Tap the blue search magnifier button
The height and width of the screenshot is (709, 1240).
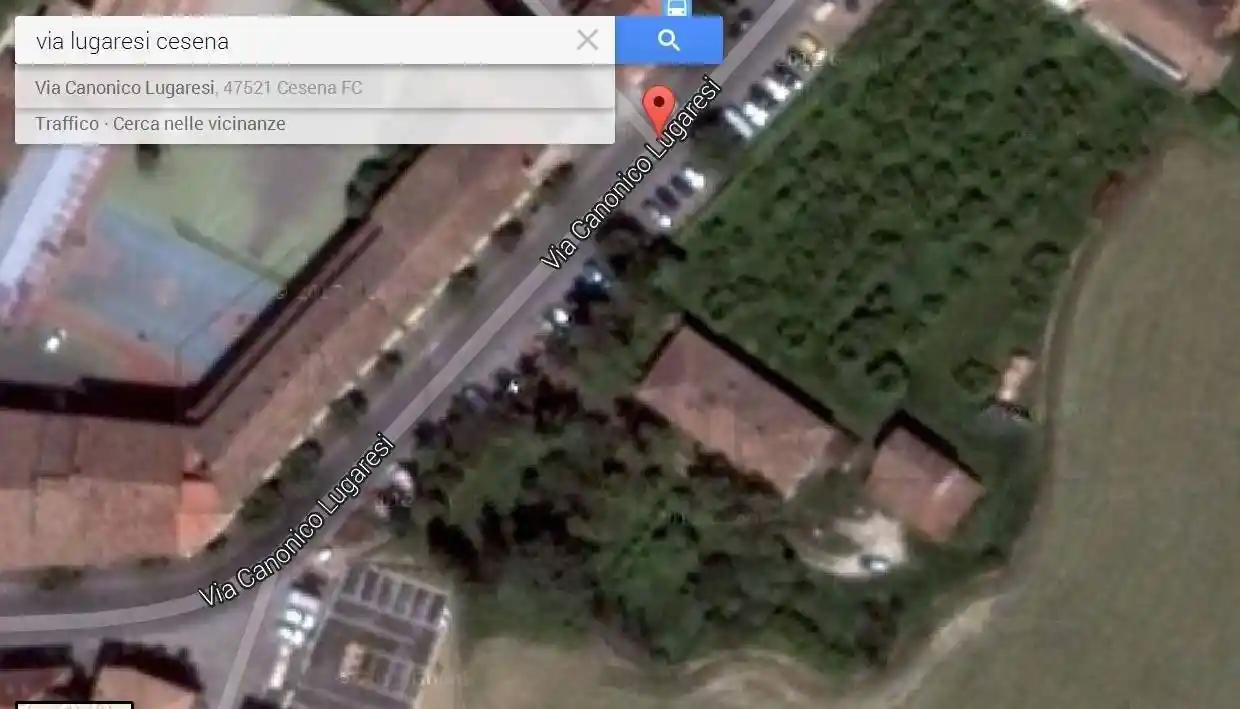point(669,40)
